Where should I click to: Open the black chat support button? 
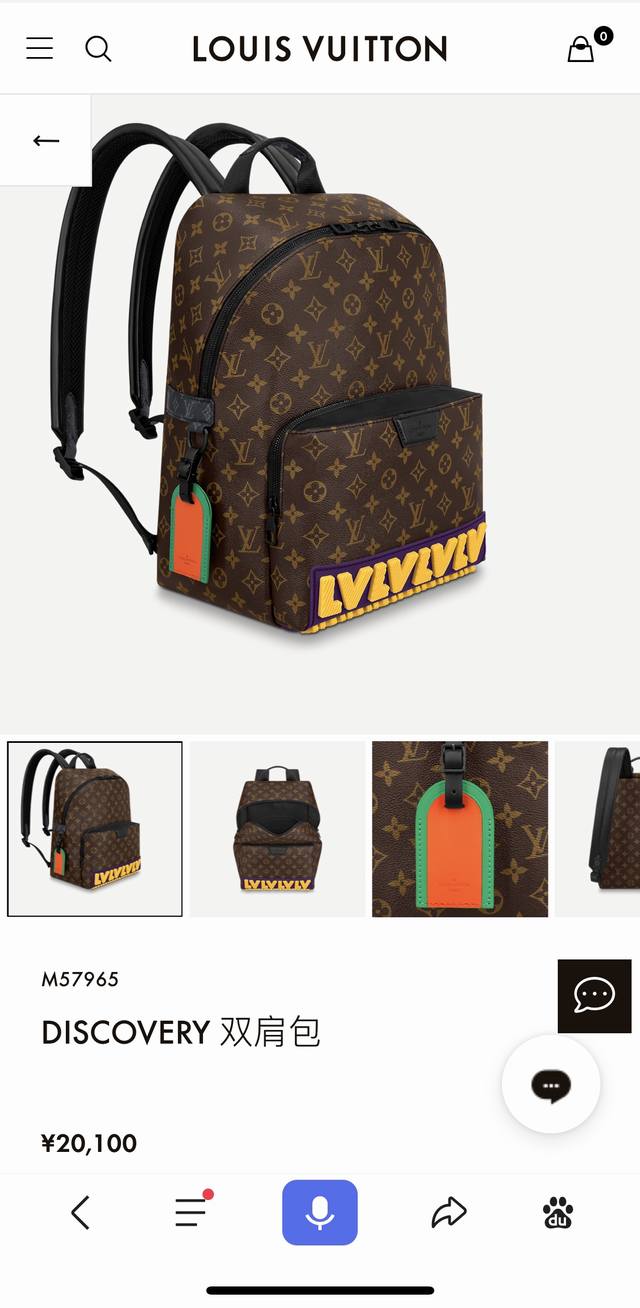(x=594, y=996)
